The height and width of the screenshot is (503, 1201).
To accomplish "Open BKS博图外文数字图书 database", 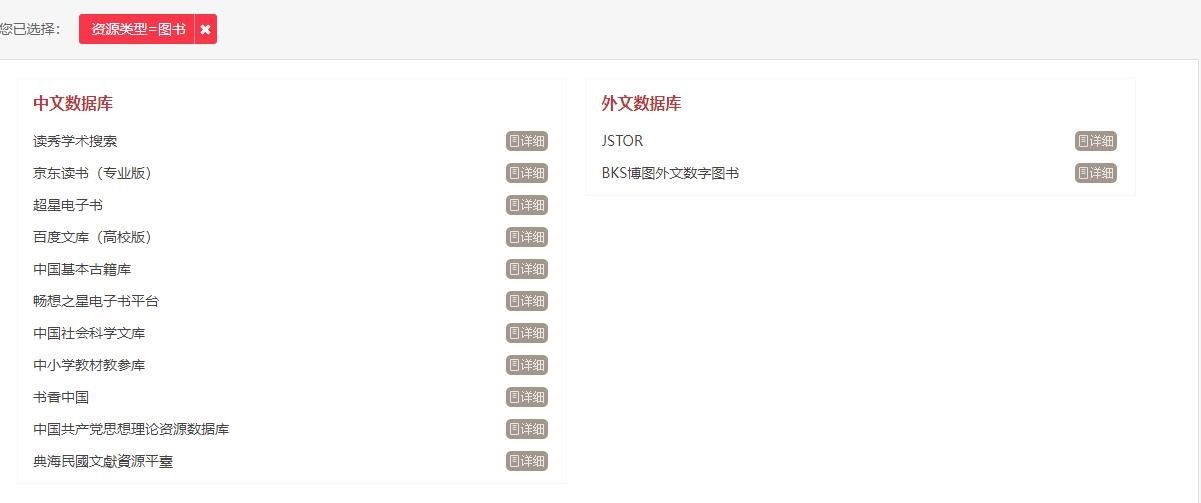I will point(670,173).
